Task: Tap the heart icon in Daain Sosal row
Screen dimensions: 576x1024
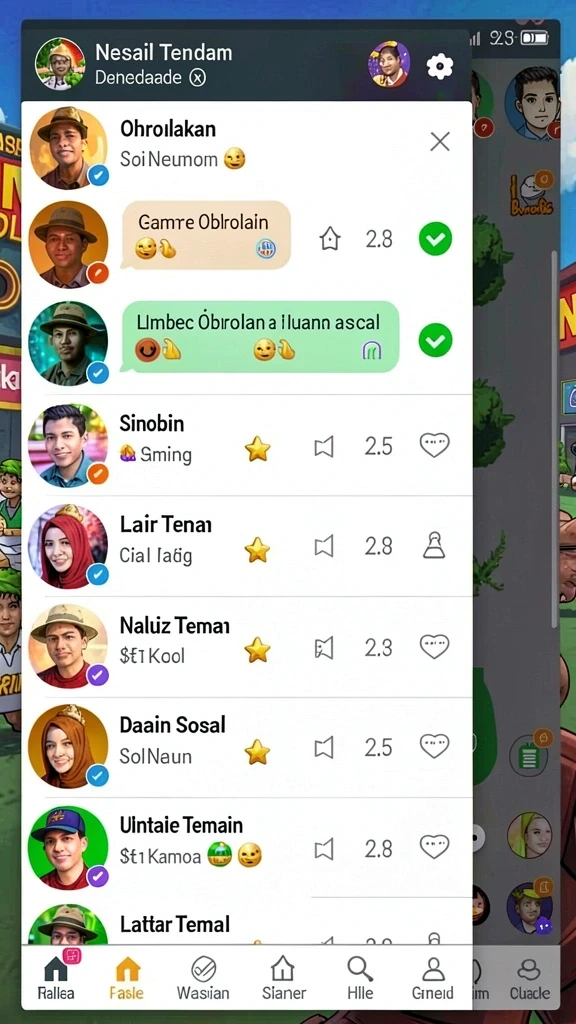Action: point(434,746)
